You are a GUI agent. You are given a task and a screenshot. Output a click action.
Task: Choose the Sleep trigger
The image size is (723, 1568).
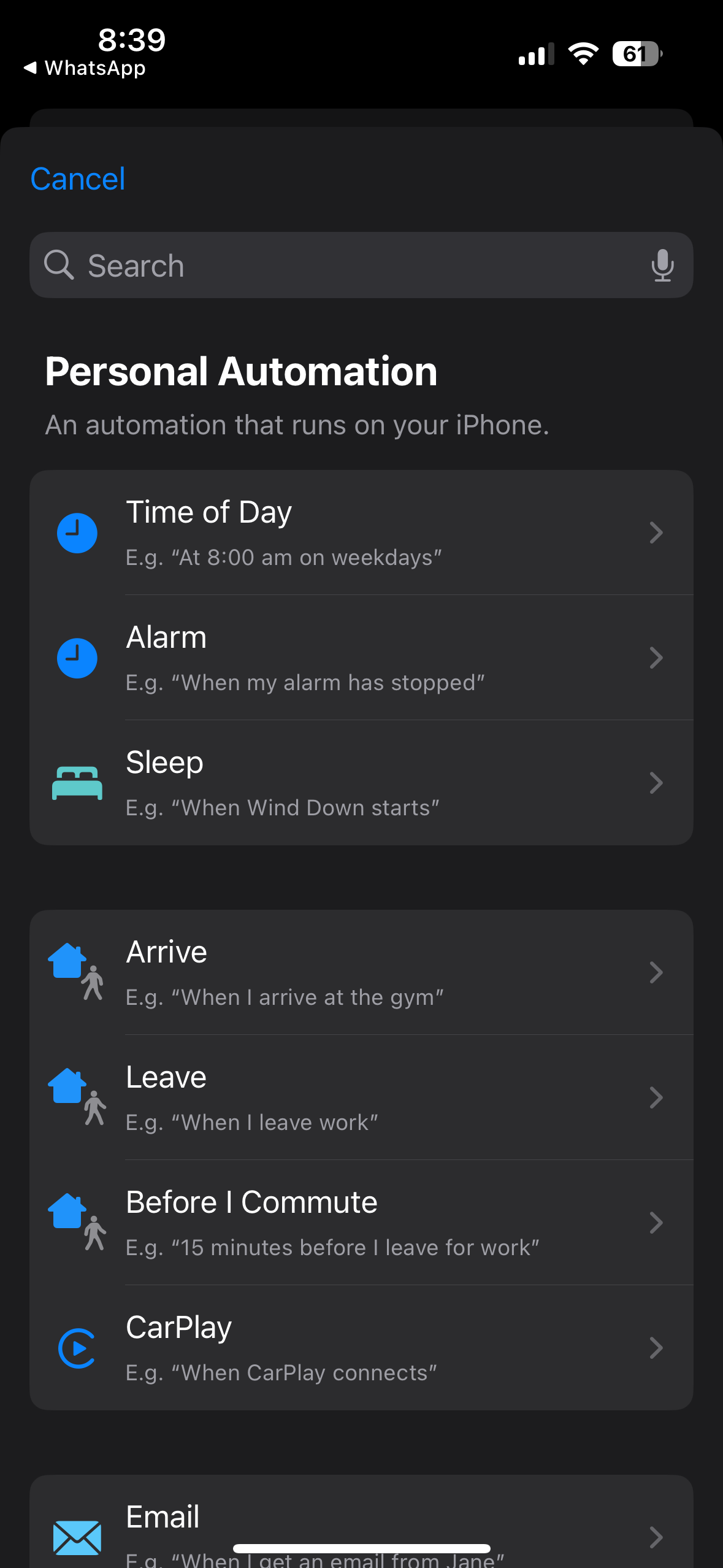[361, 783]
